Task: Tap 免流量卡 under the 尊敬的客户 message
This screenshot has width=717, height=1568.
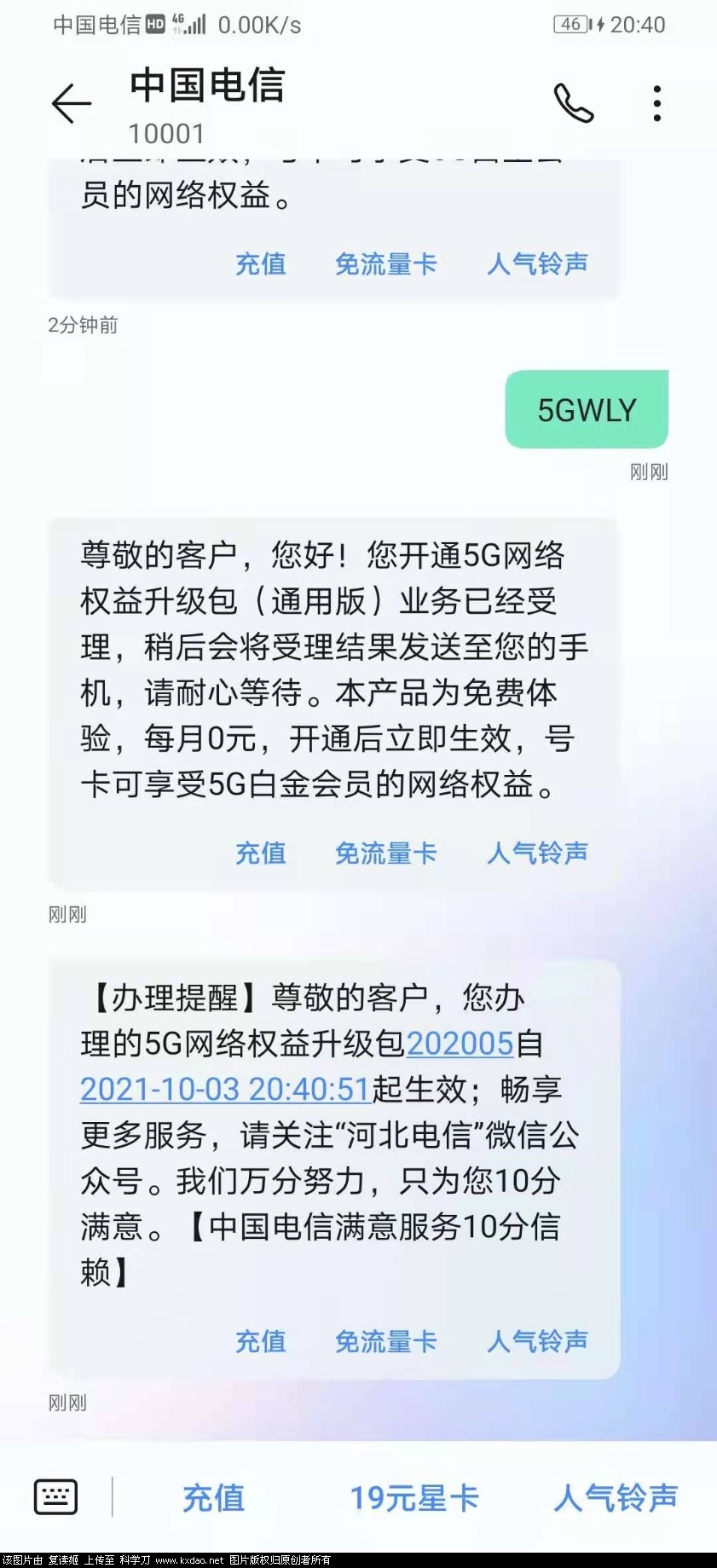Action: click(x=385, y=853)
